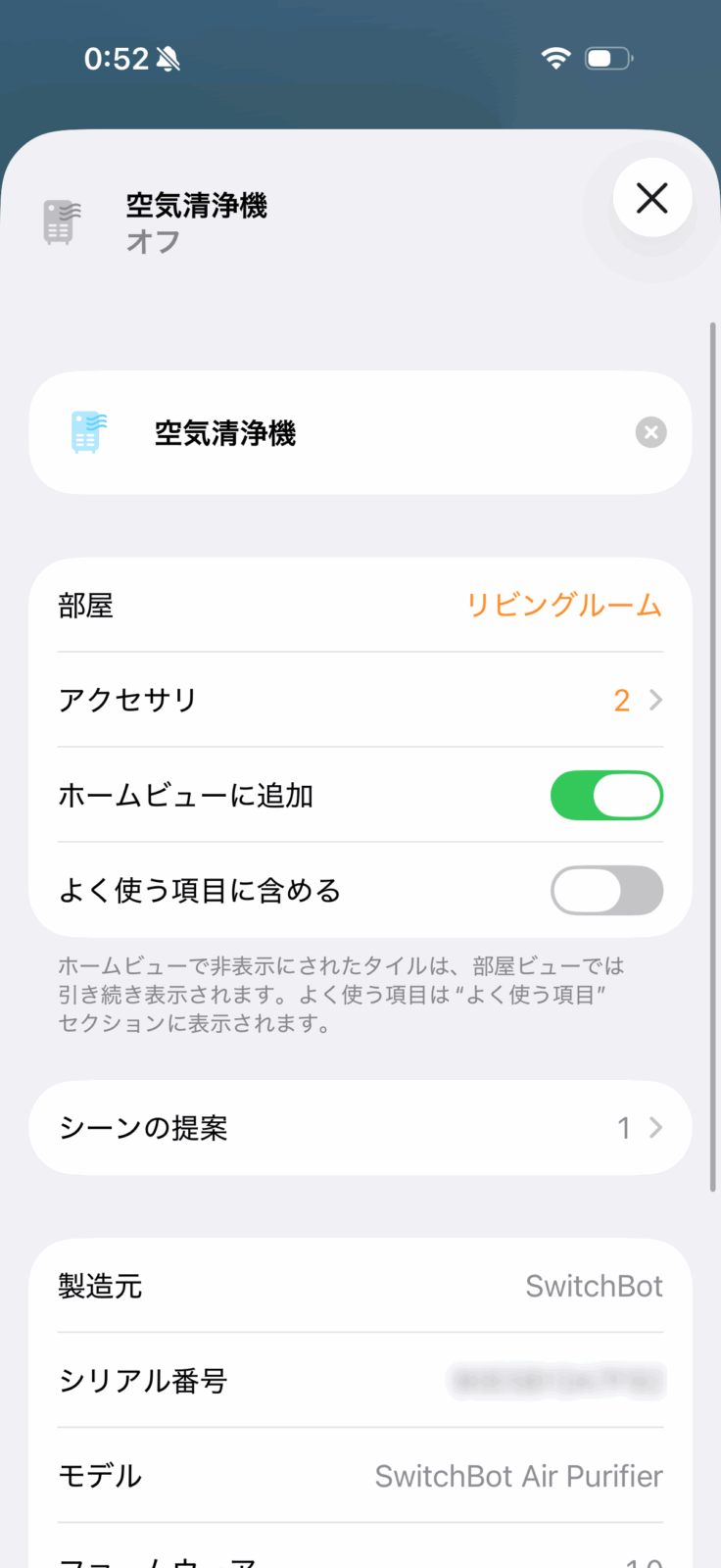Disable ホームビューに追加 switch
721x1568 pixels.
tap(606, 796)
